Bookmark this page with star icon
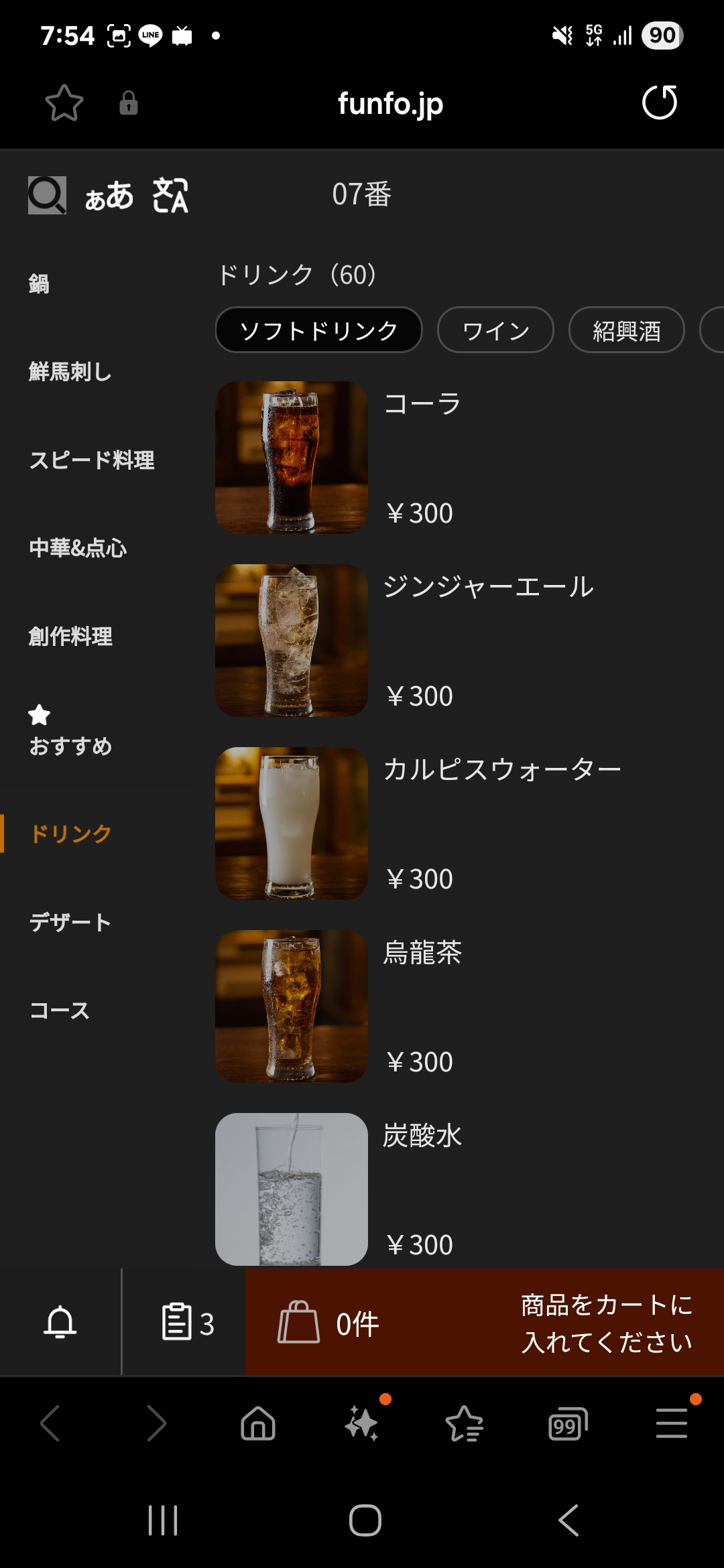The width and height of the screenshot is (724, 1568). [64, 103]
